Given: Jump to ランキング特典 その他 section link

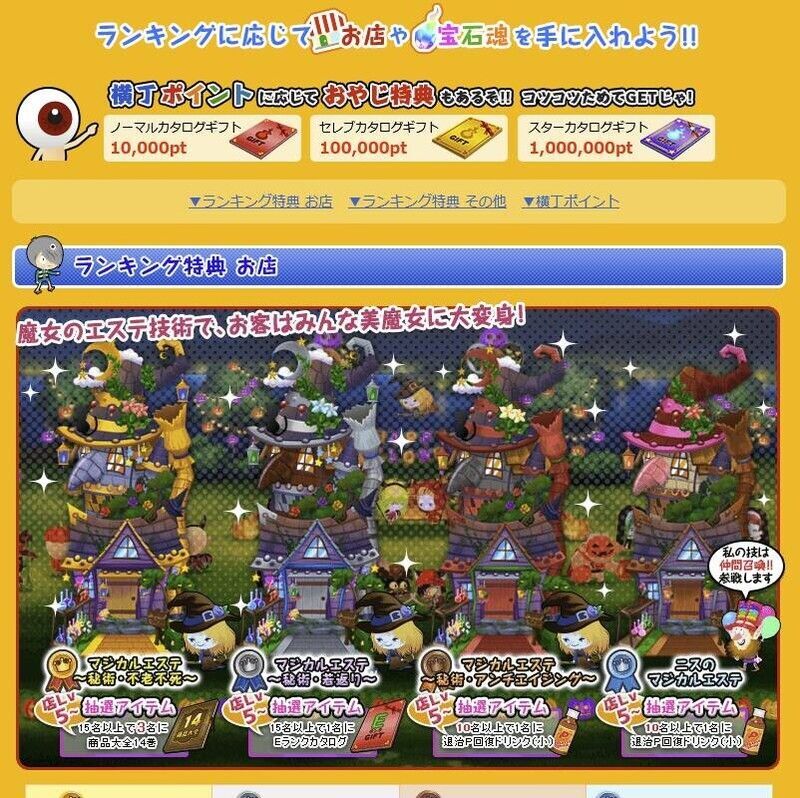Looking at the screenshot, I should 427,201.
